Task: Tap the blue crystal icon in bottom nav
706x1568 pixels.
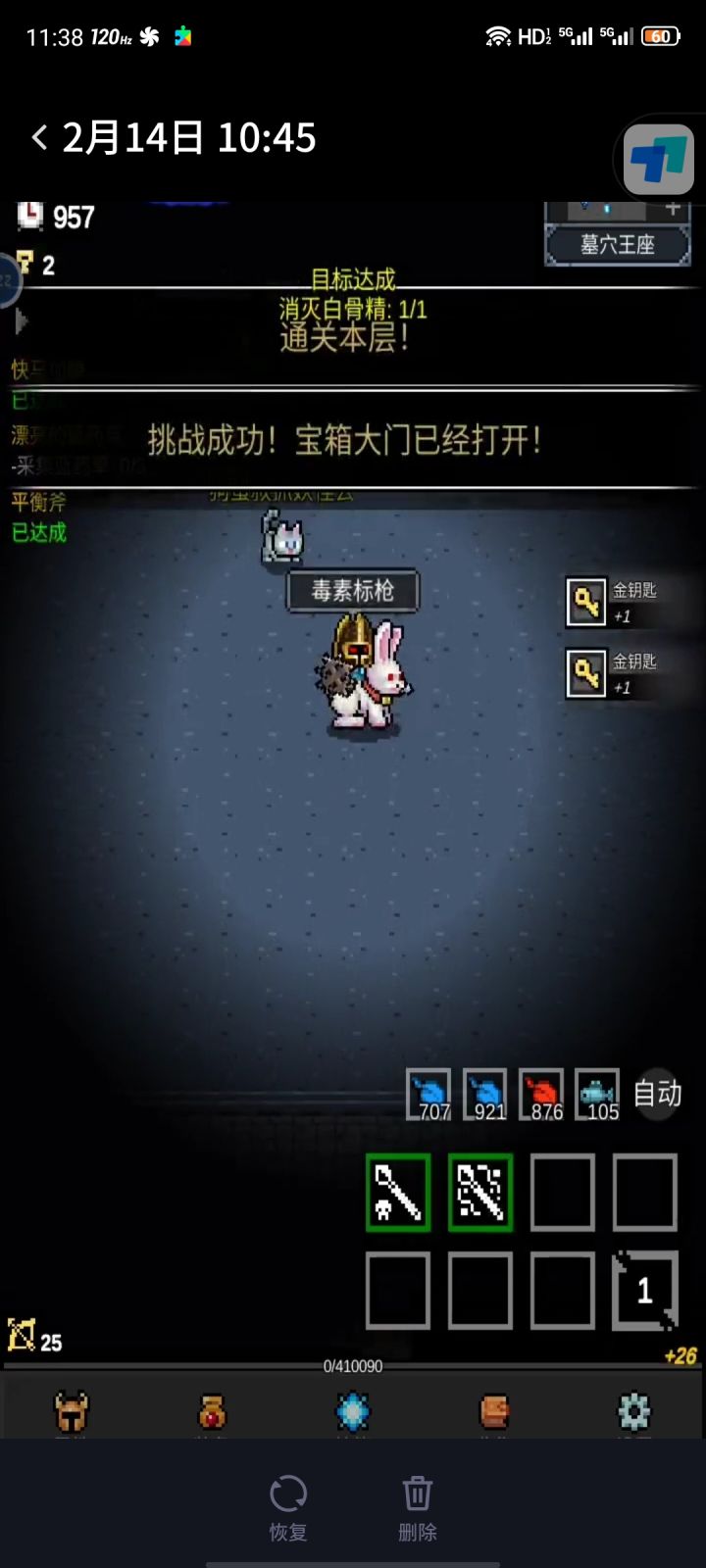Action: (353, 1411)
